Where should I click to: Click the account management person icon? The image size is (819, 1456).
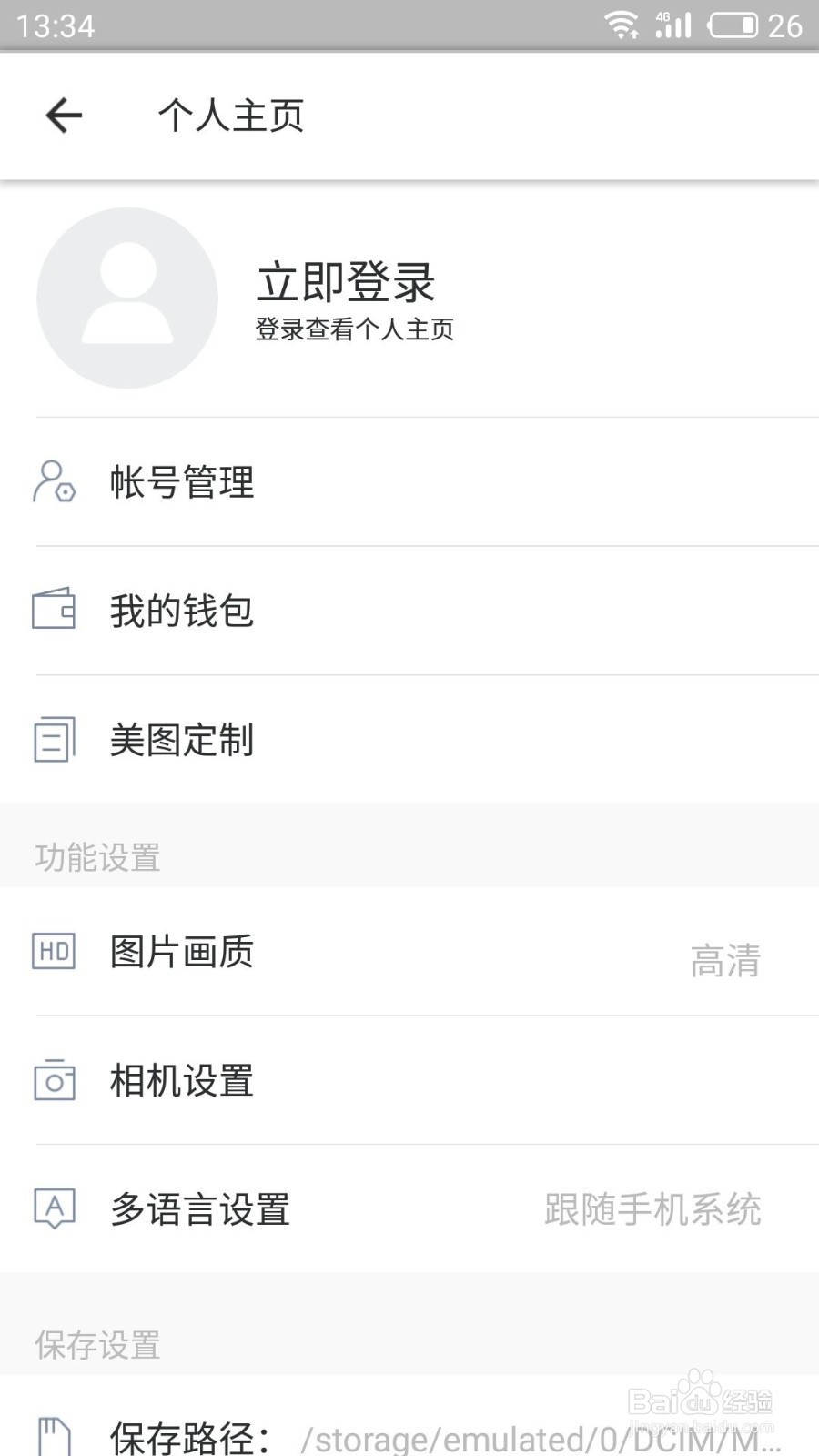[x=54, y=482]
